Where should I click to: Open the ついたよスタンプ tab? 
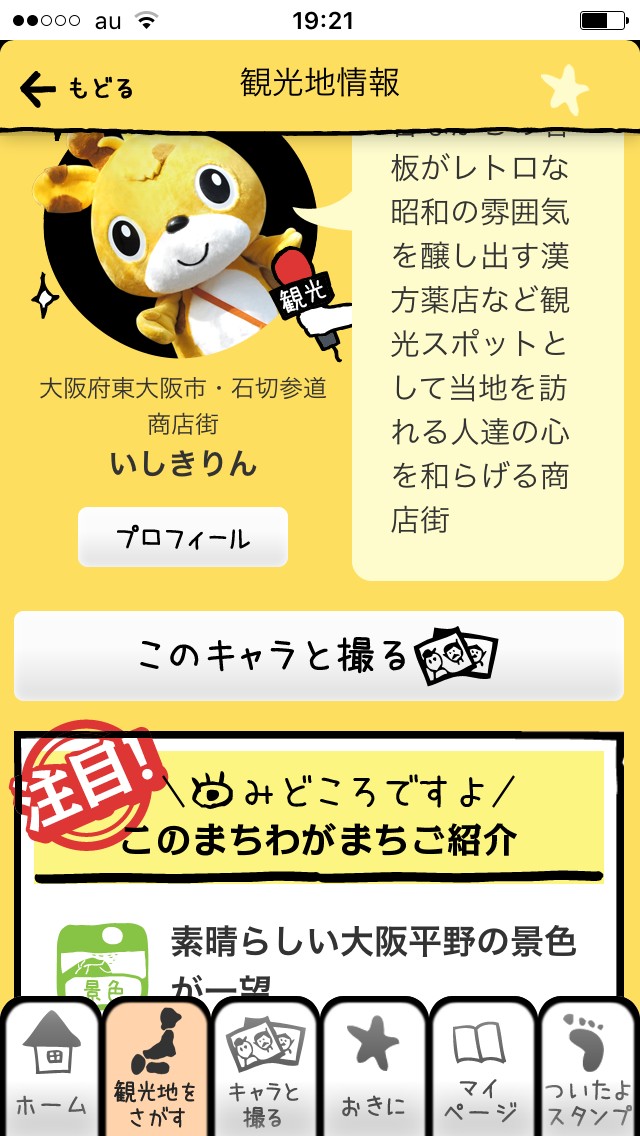tap(588, 1067)
